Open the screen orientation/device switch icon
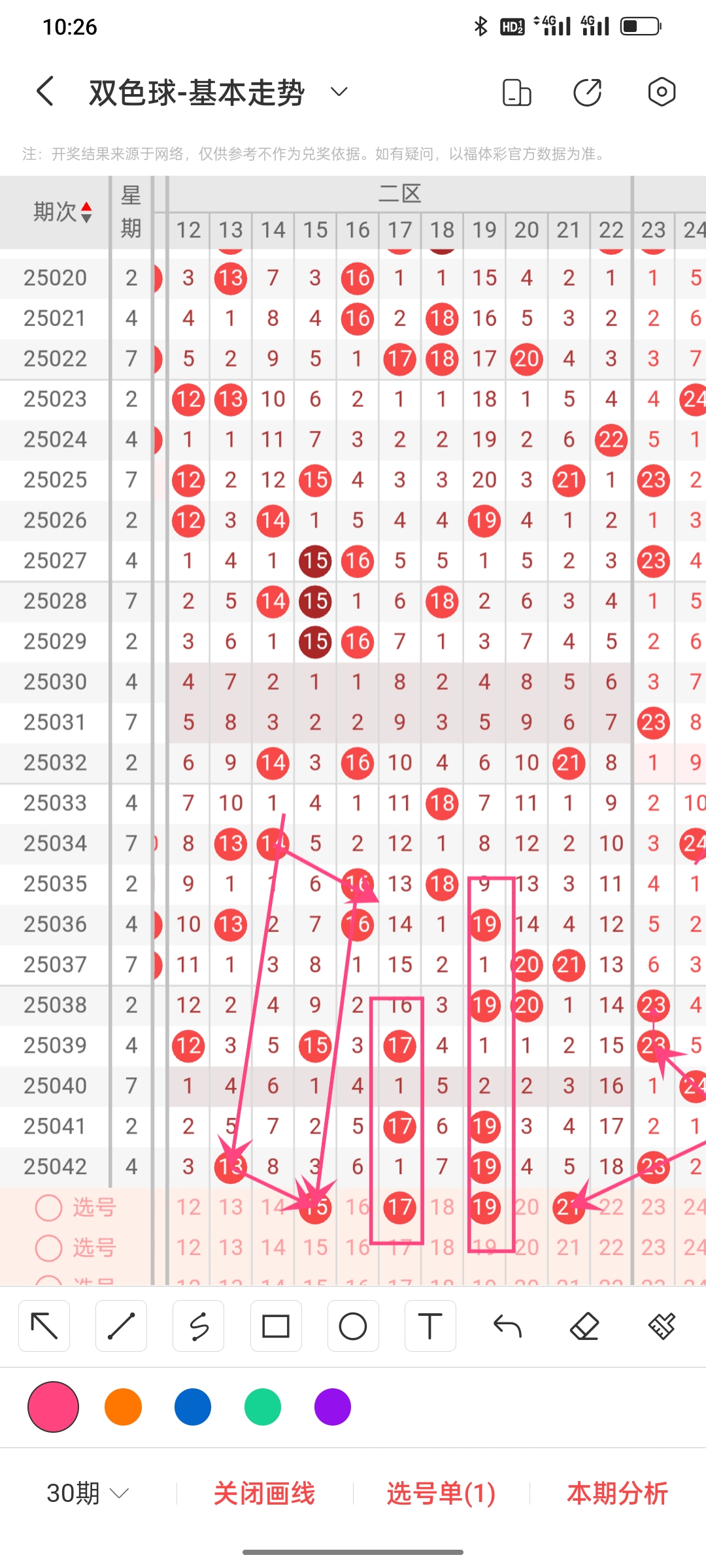 (x=516, y=92)
